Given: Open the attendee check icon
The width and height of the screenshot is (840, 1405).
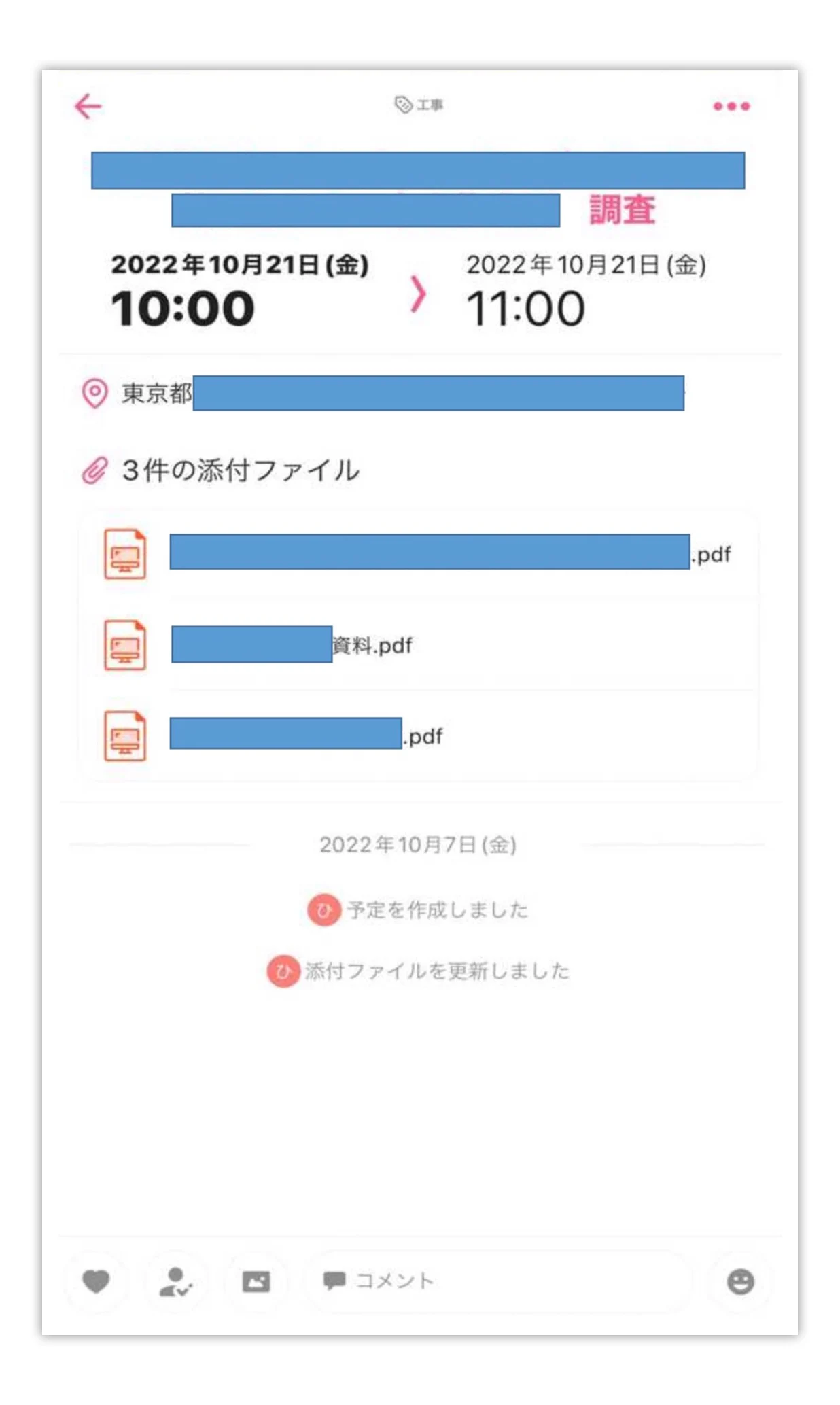Looking at the screenshot, I should 175,1281.
